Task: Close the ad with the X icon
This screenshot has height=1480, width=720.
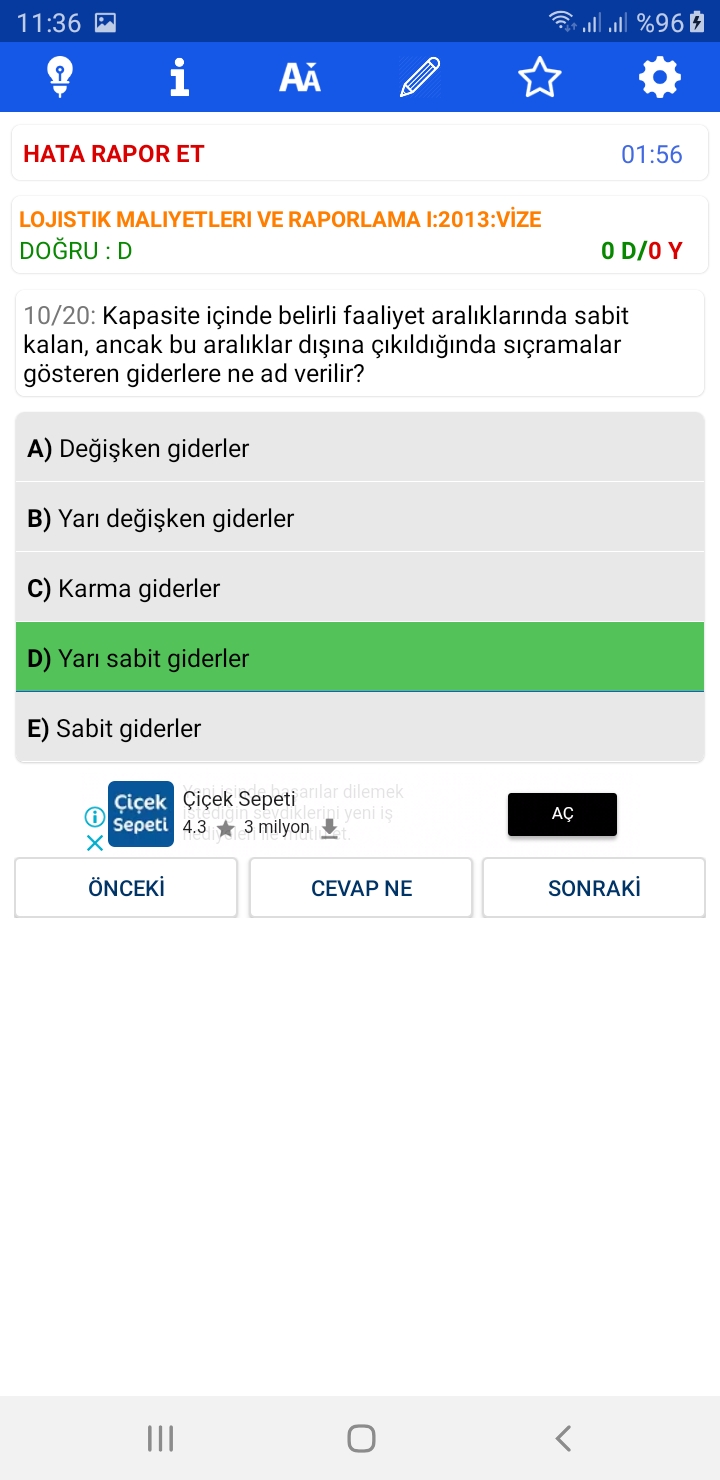Action: pos(95,843)
